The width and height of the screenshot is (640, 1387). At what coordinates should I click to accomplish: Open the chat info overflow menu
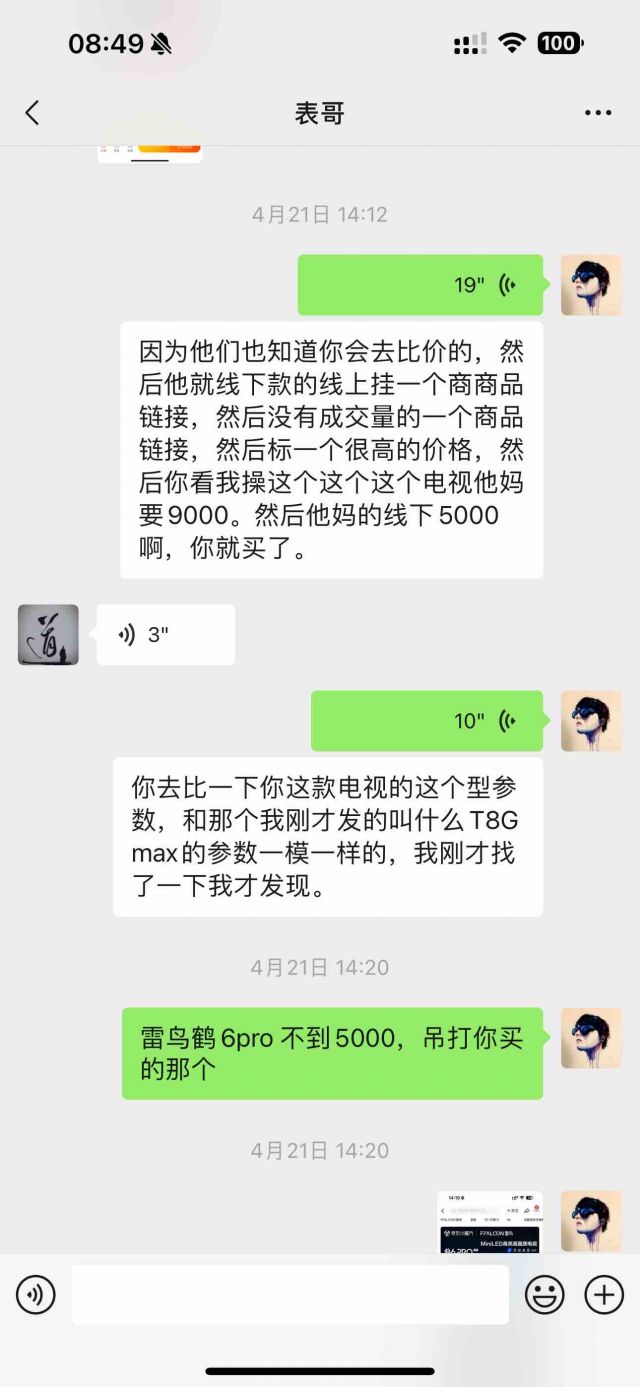[x=598, y=113]
